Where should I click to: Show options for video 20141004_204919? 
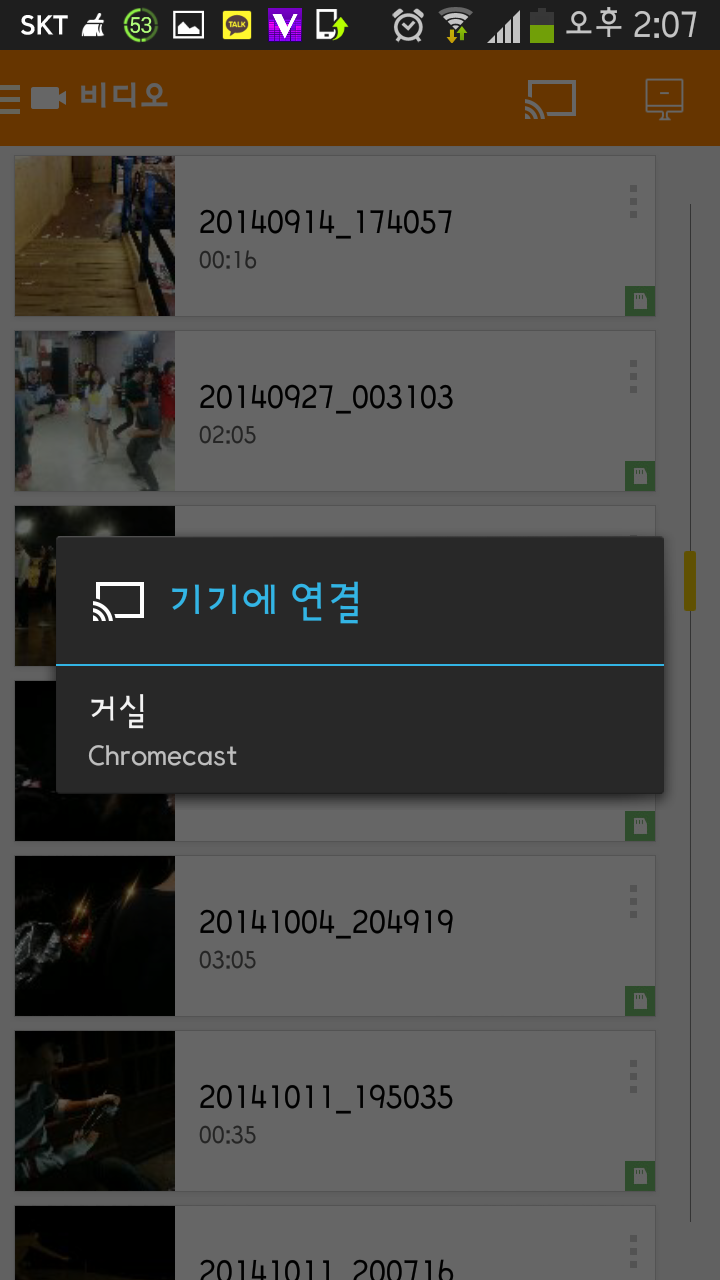[x=633, y=901]
